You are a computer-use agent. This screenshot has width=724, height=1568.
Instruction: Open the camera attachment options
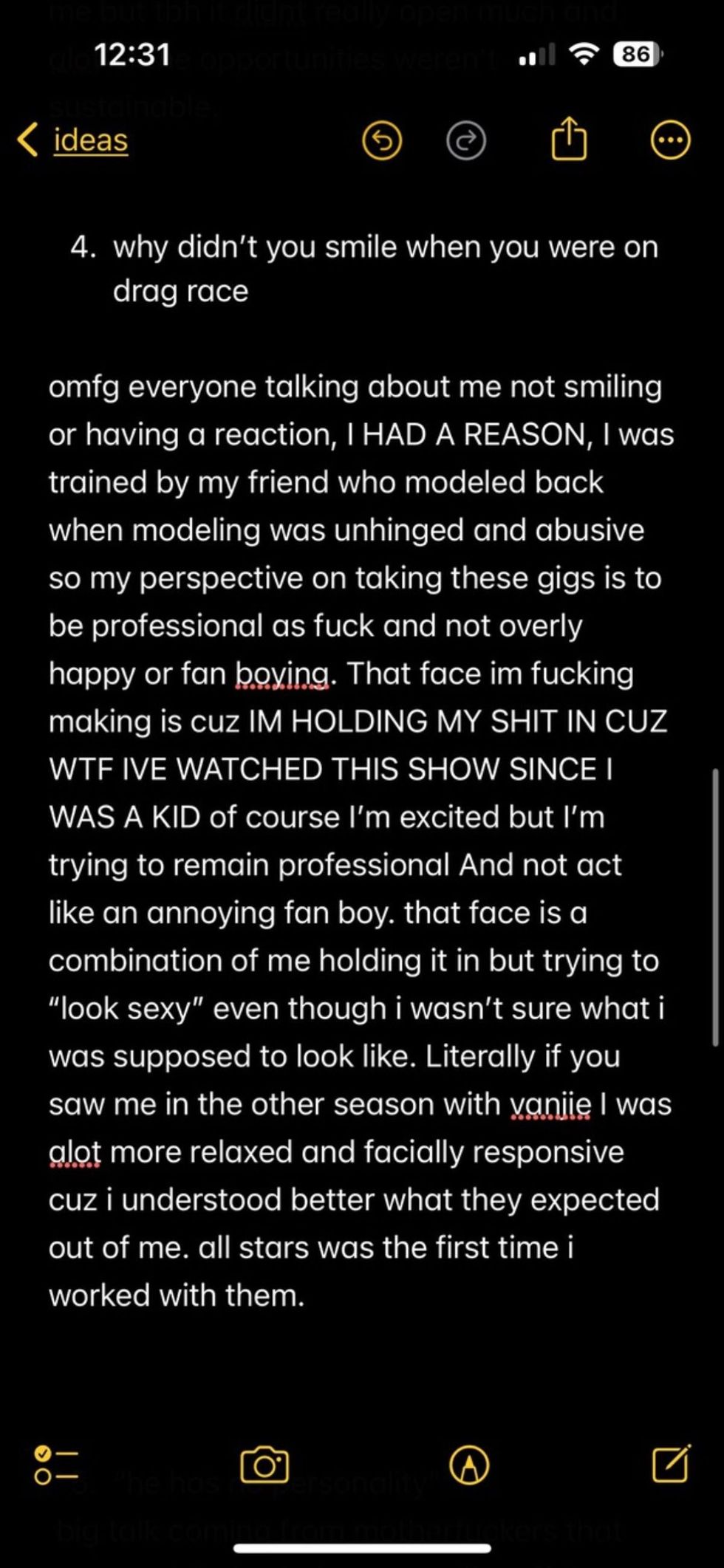264,1464
